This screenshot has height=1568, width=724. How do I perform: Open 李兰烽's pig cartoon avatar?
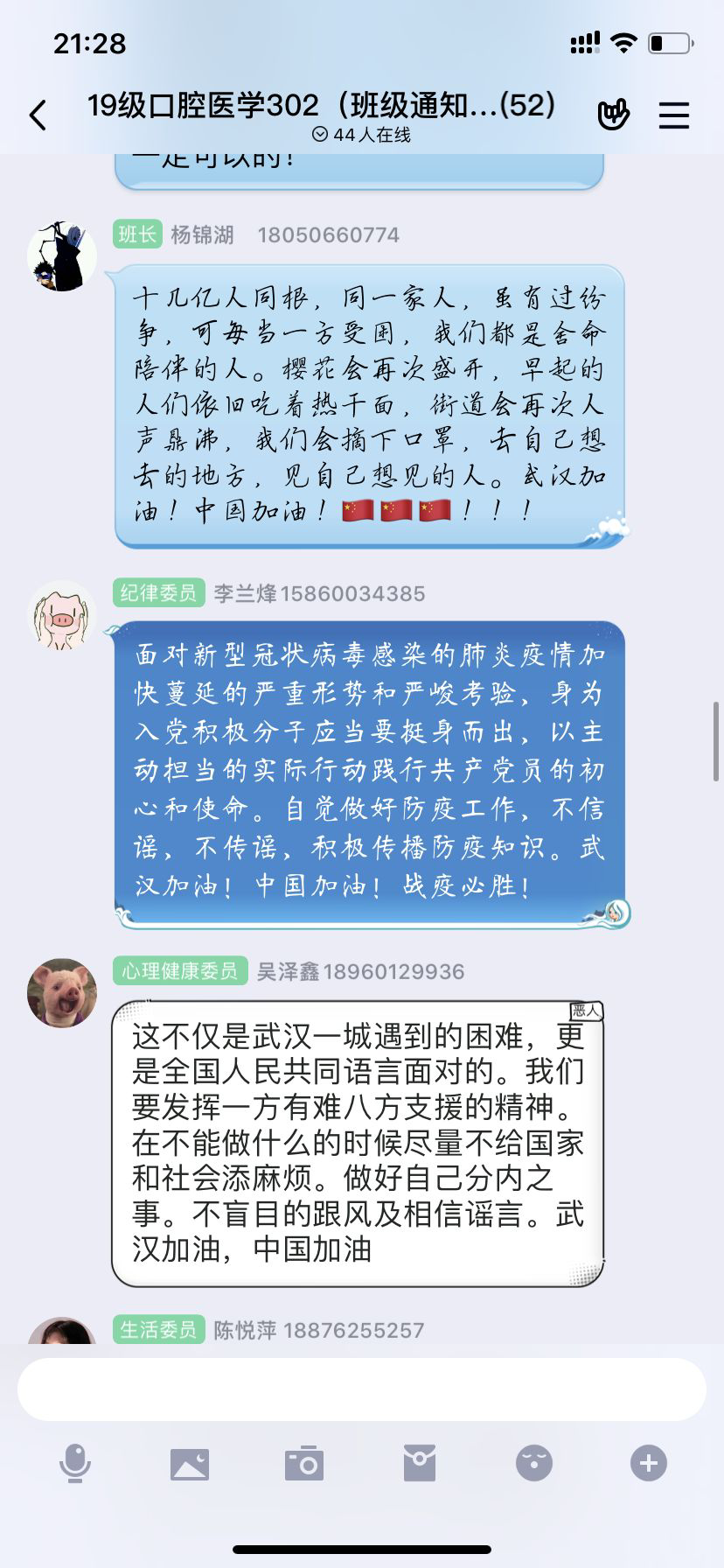click(x=62, y=615)
